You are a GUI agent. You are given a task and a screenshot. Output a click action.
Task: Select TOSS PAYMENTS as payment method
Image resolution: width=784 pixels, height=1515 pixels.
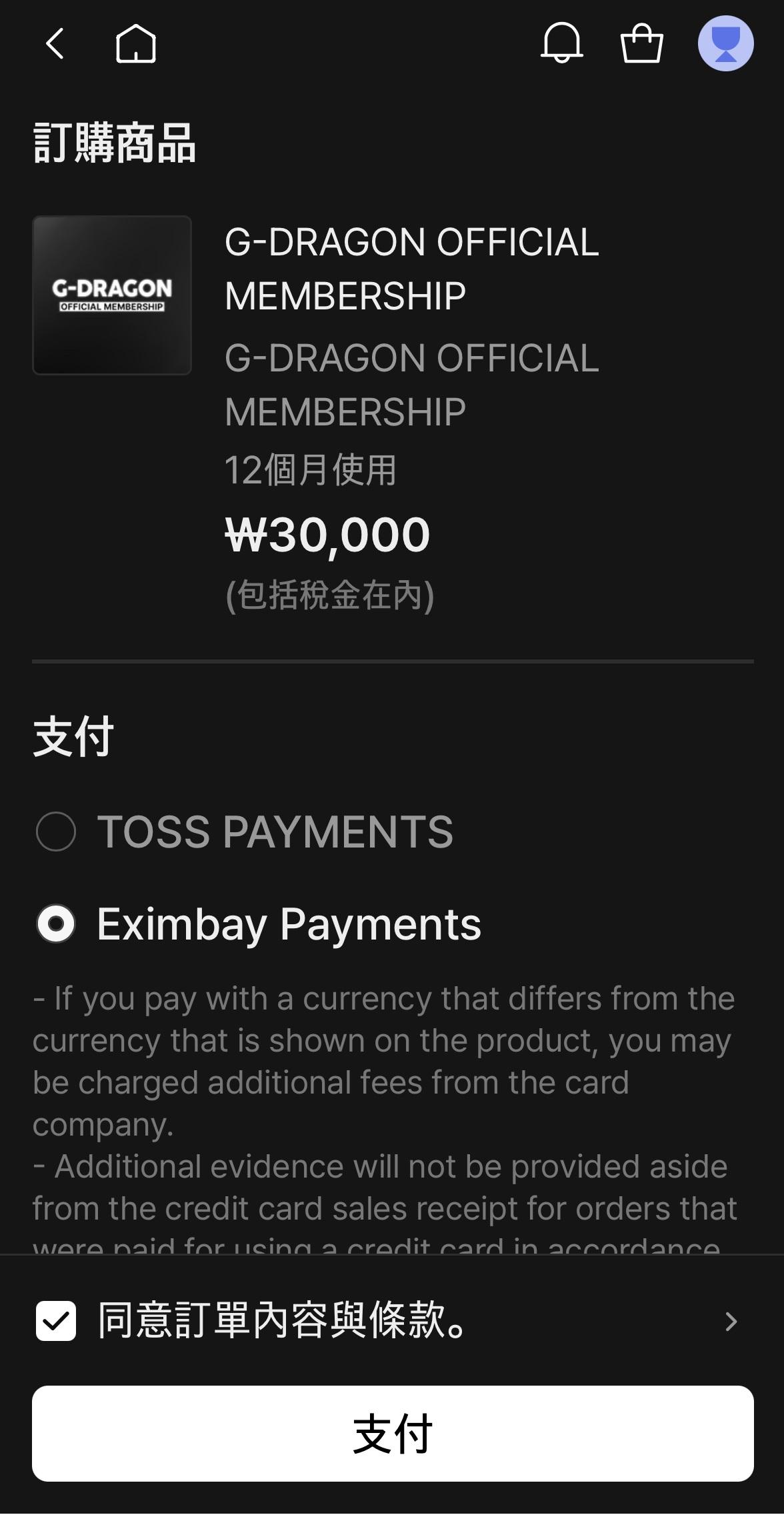(56, 832)
